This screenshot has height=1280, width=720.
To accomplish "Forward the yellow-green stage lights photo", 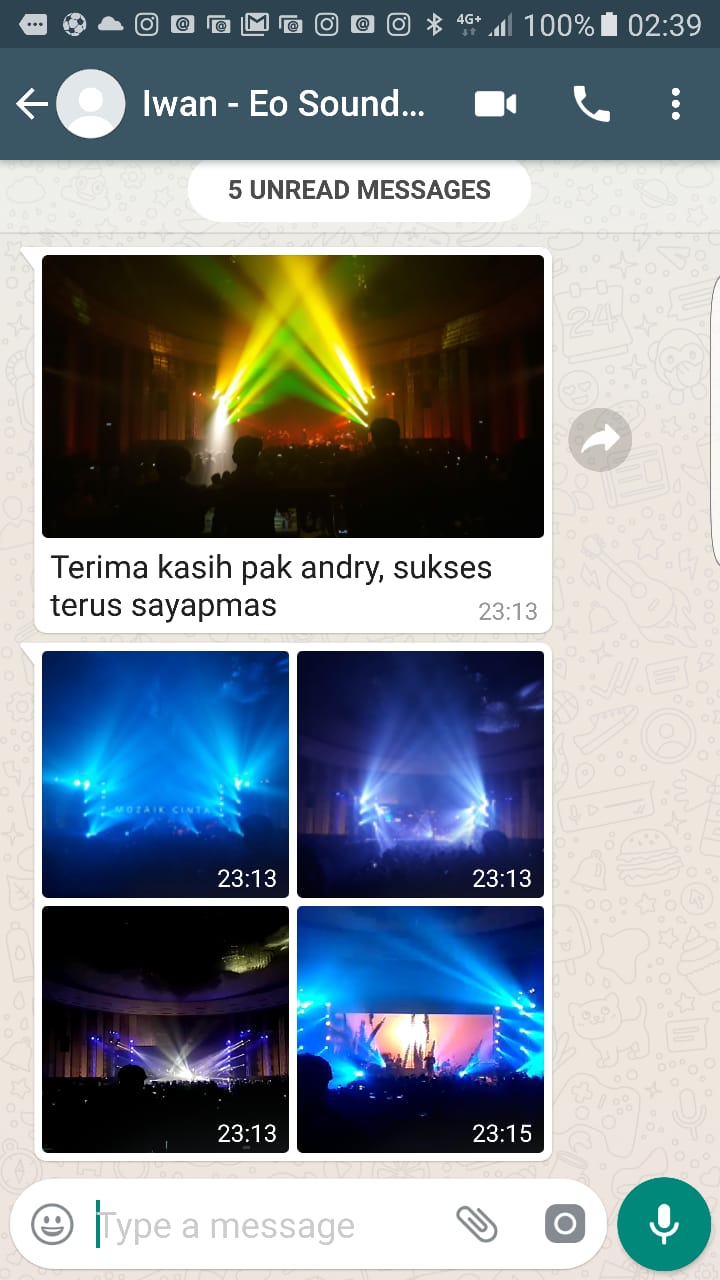I will (600, 440).
